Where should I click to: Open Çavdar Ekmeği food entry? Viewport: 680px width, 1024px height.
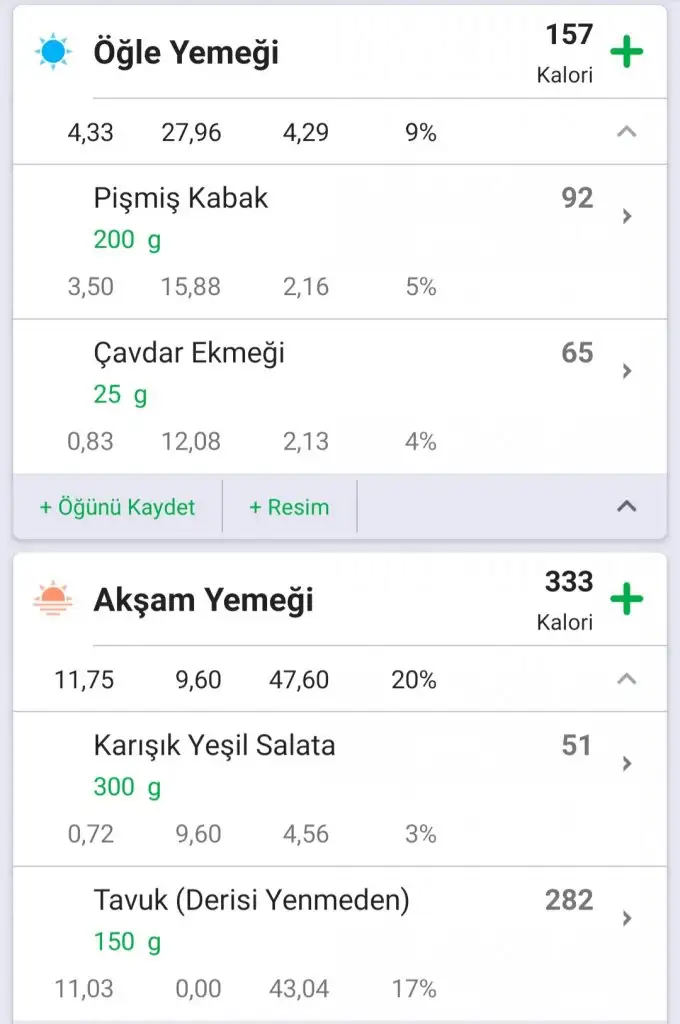click(340, 371)
